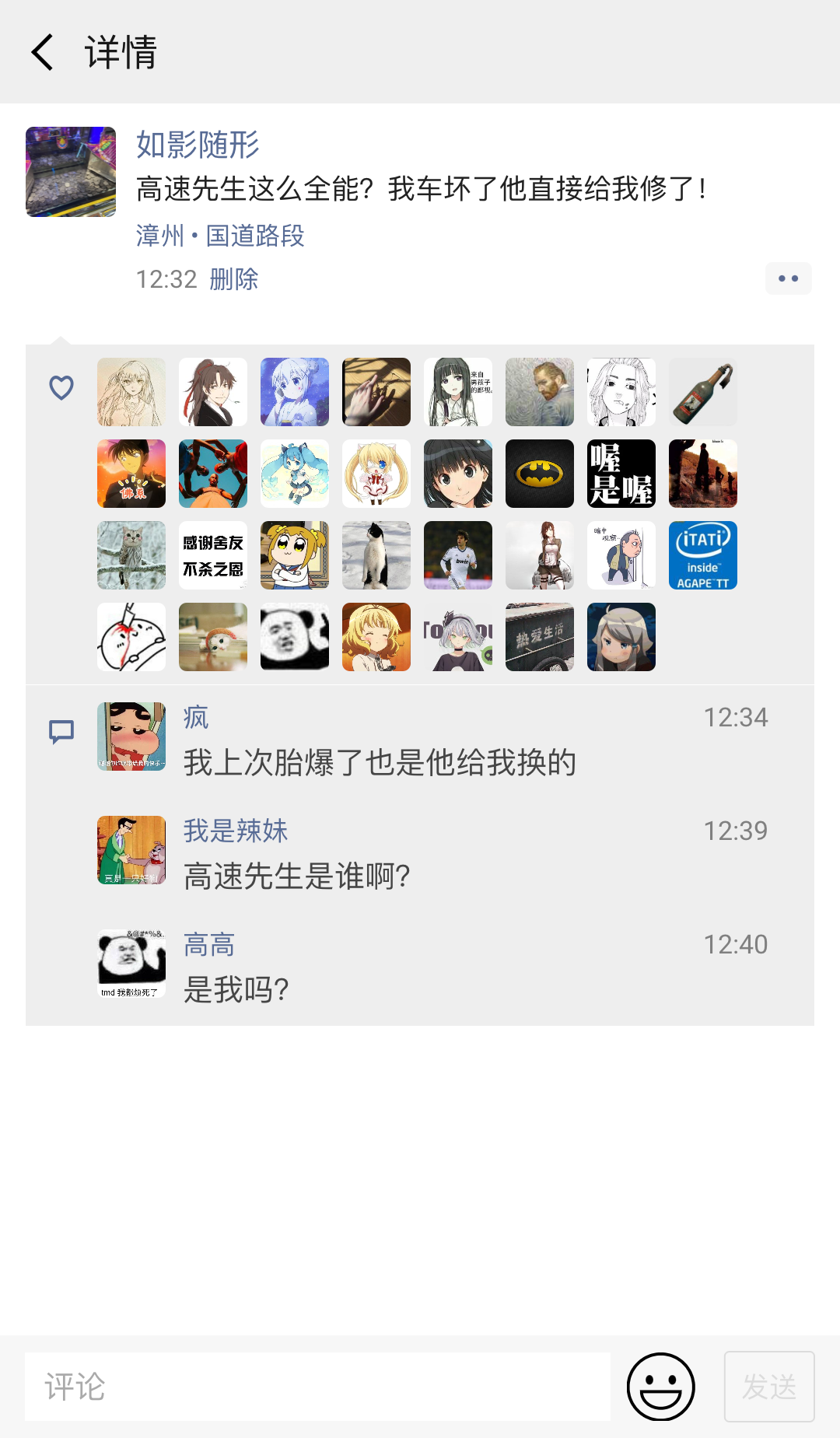Open the 感谢舍友不杀之恩 avatar profile
This screenshot has height=1438, width=840.
point(213,555)
